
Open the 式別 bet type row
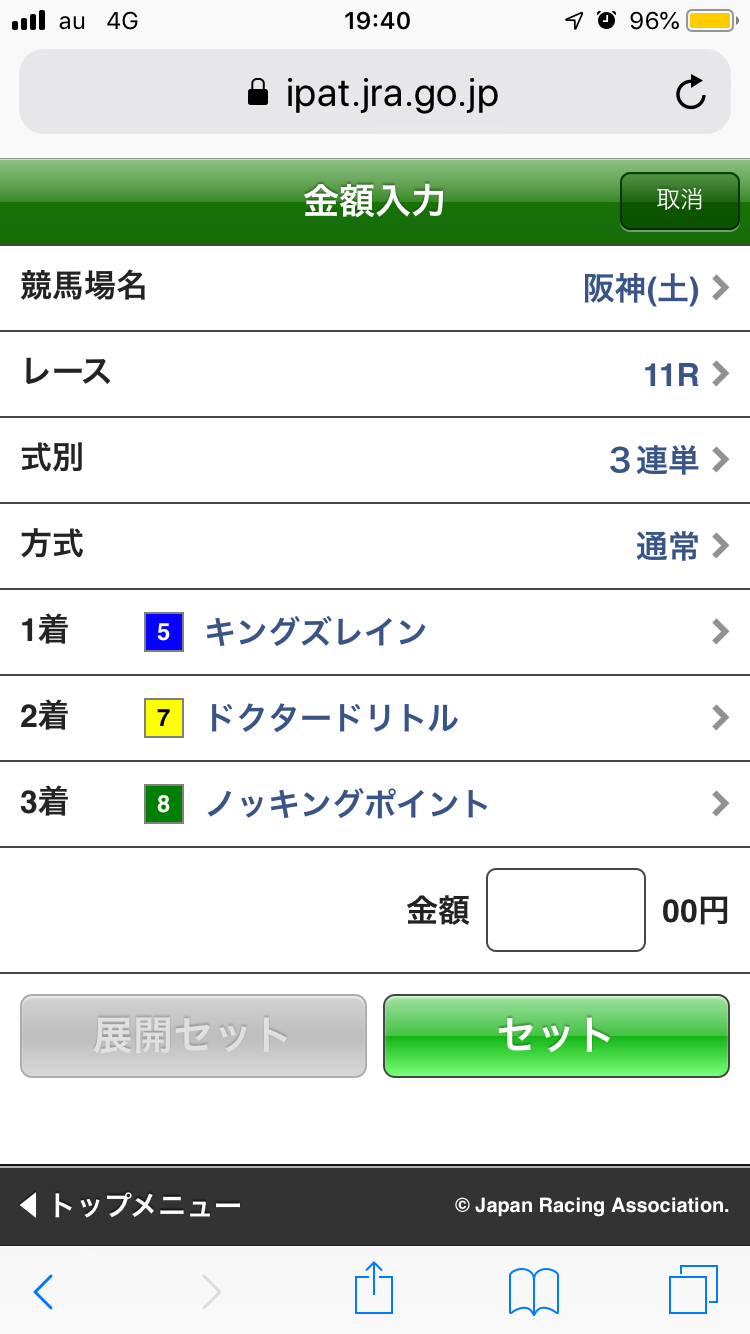pyautogui.click(x=375, y=460)
